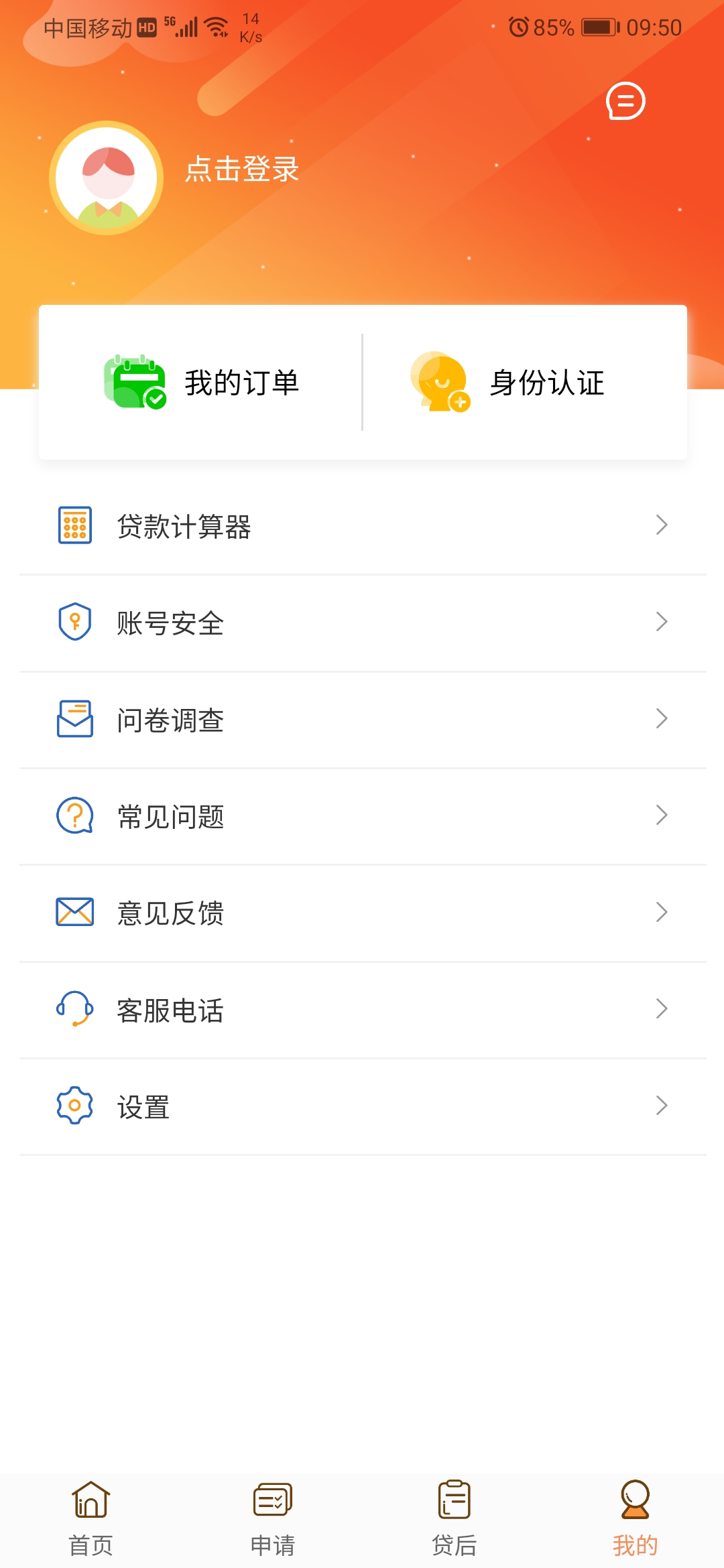Tap the 常见问题 question bubble icon
The width and height of the screenshot is (724, 1568).
[74, 816]
